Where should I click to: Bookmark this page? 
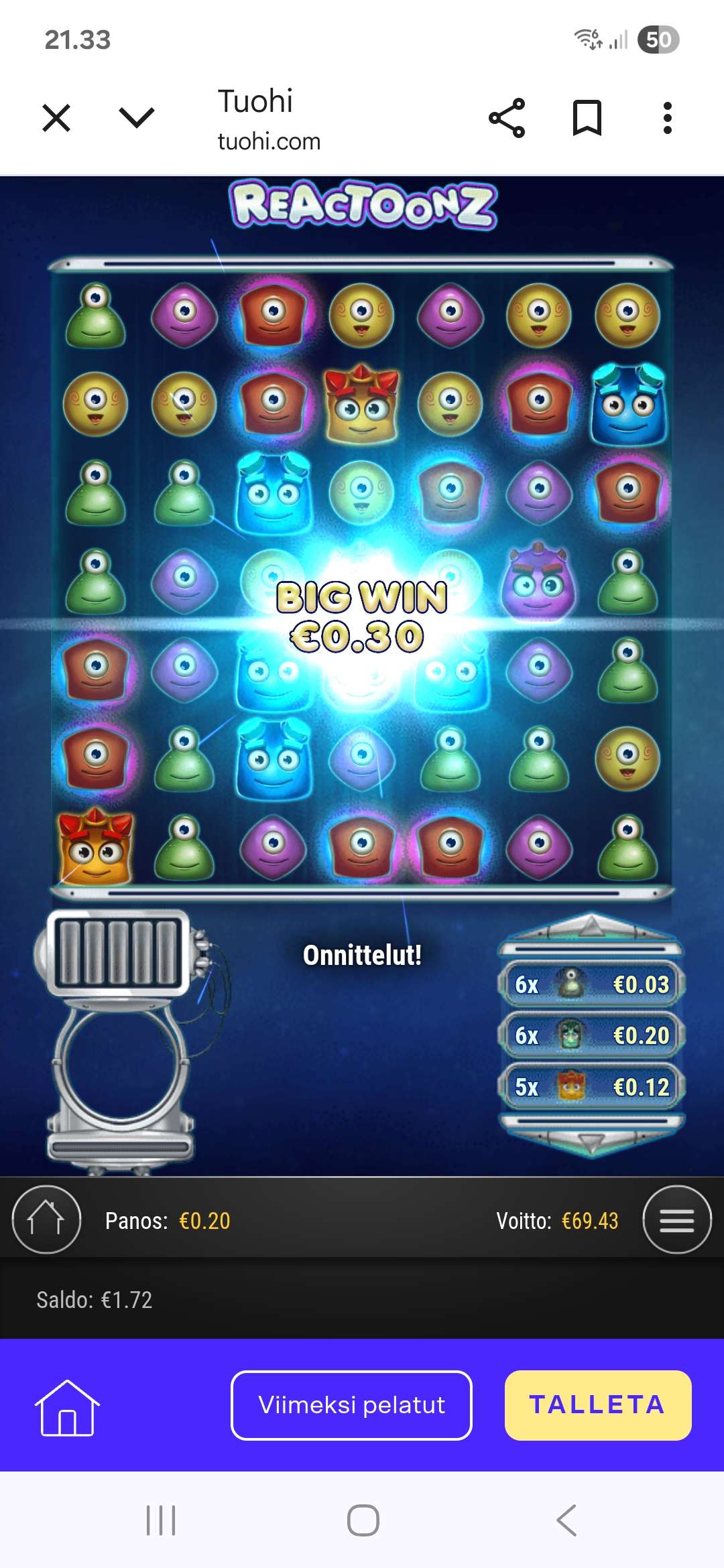click(587, 119)
